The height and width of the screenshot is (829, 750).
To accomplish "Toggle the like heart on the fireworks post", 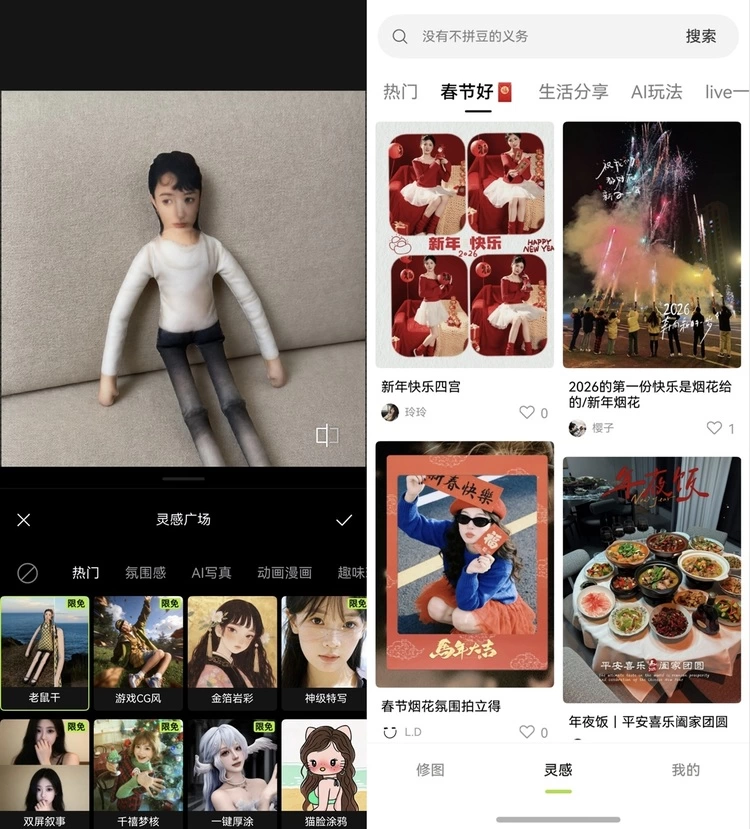I will (x=718, y=428).
